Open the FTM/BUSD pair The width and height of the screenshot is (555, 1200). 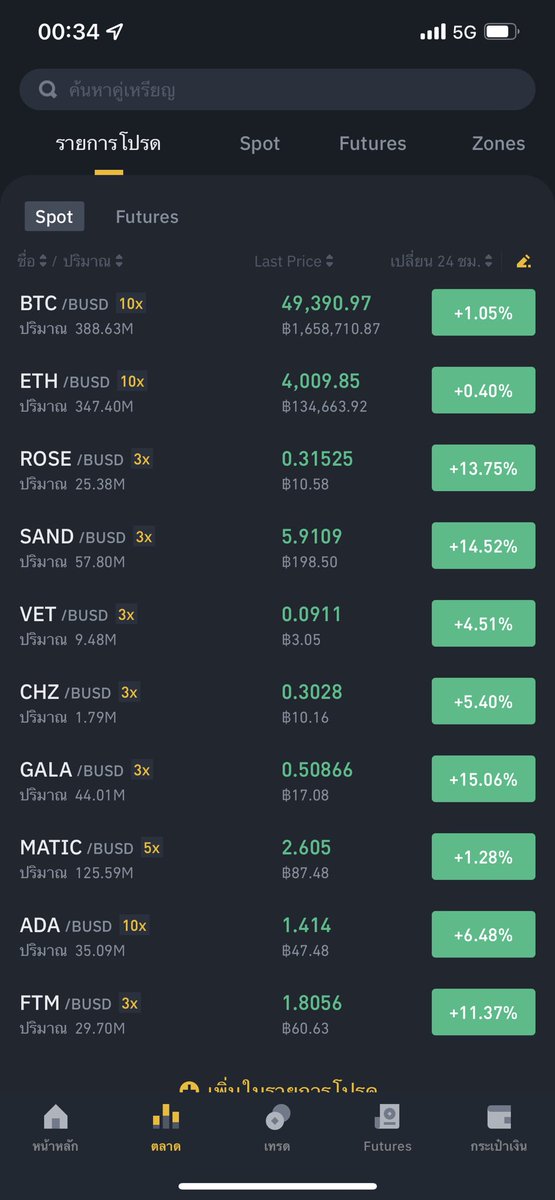click(x=277, y=1013)
